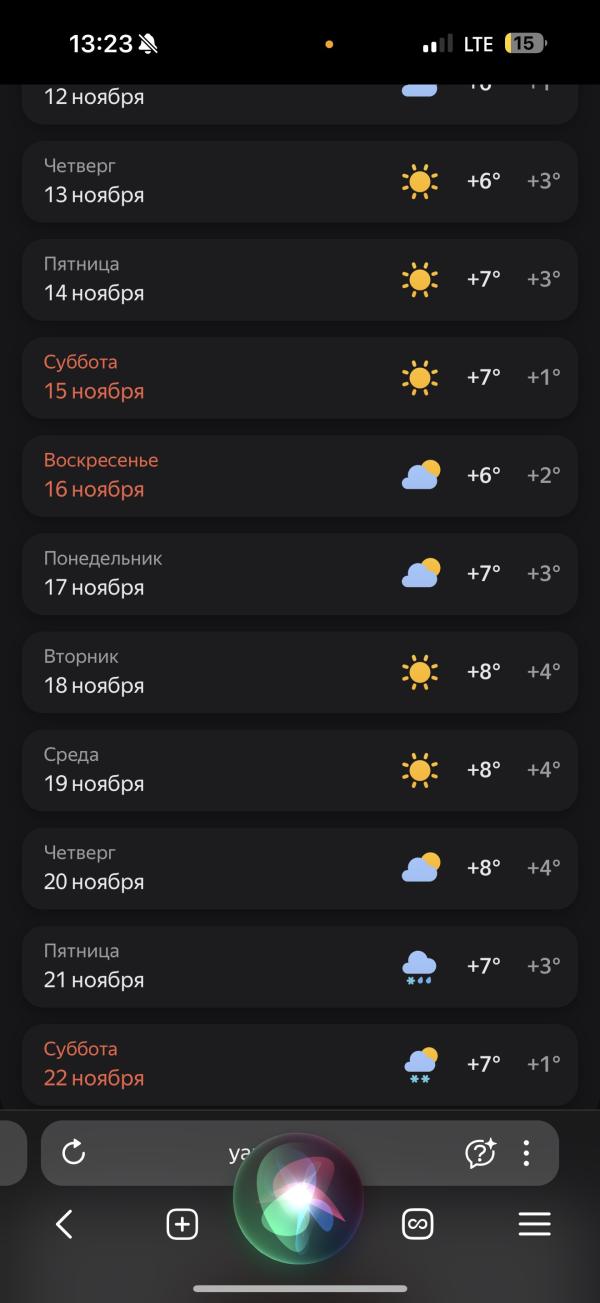Open the forecast for Monday 17 ноября
600x1303 pixels.
point(300,573)
